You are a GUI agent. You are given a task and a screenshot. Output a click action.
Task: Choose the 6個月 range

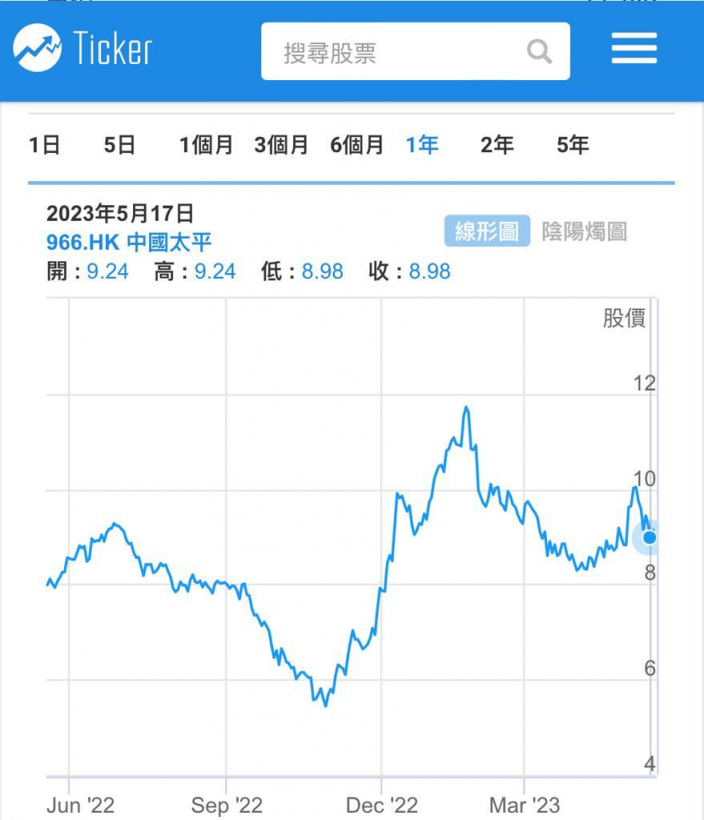coord(357,145)
